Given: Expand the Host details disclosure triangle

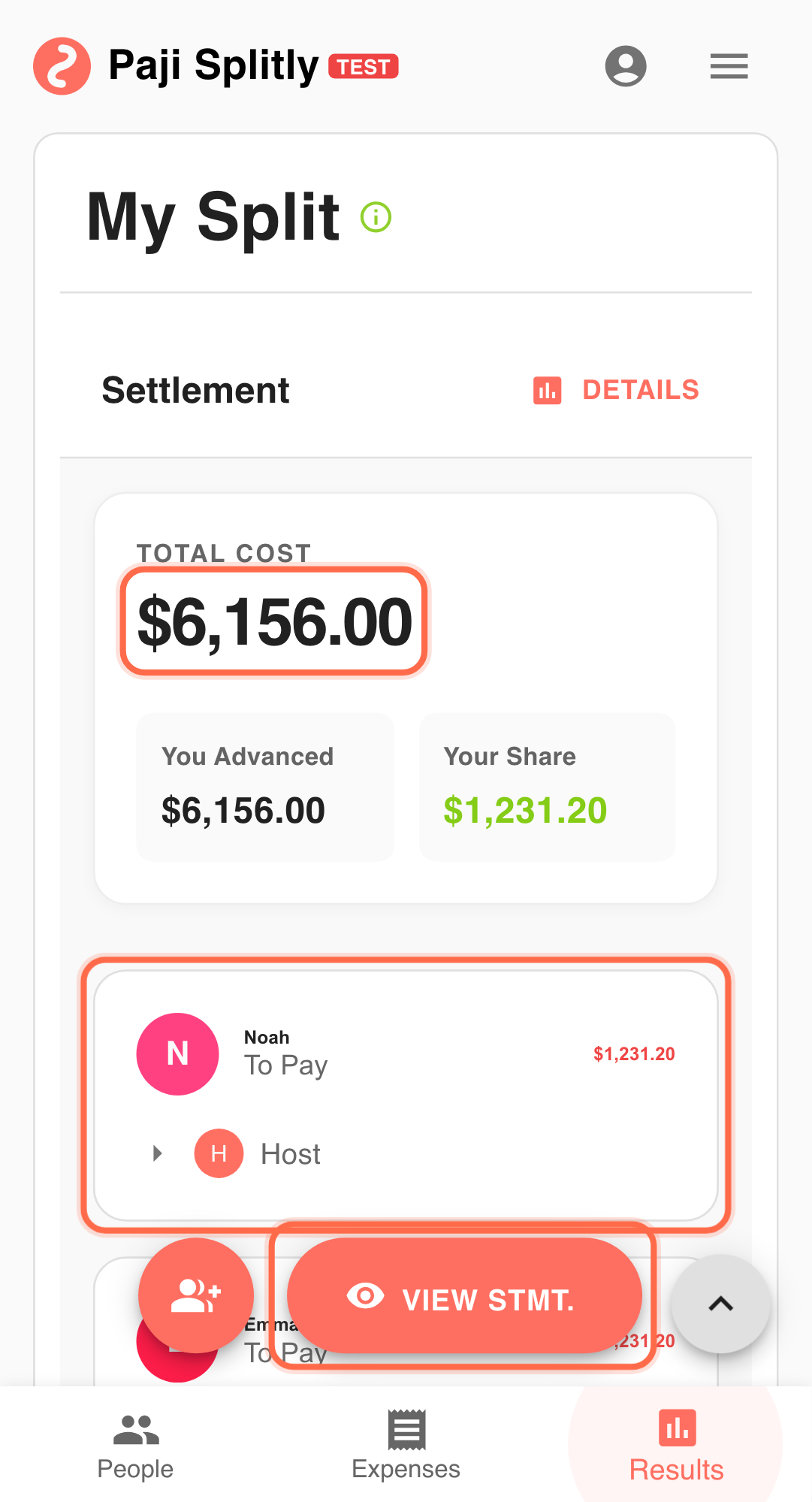Looking at the screenshot, I should coord(157,1153).
